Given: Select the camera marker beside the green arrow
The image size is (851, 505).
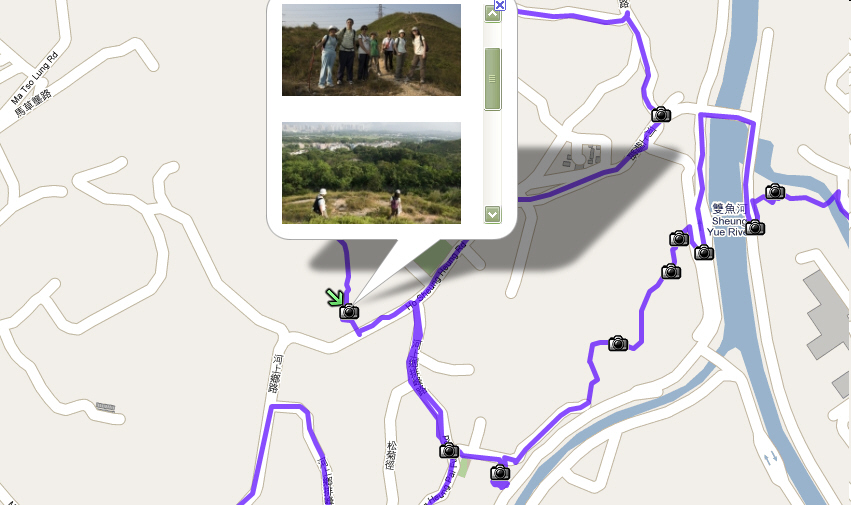Looking at the screenshot, I should 349,312.
